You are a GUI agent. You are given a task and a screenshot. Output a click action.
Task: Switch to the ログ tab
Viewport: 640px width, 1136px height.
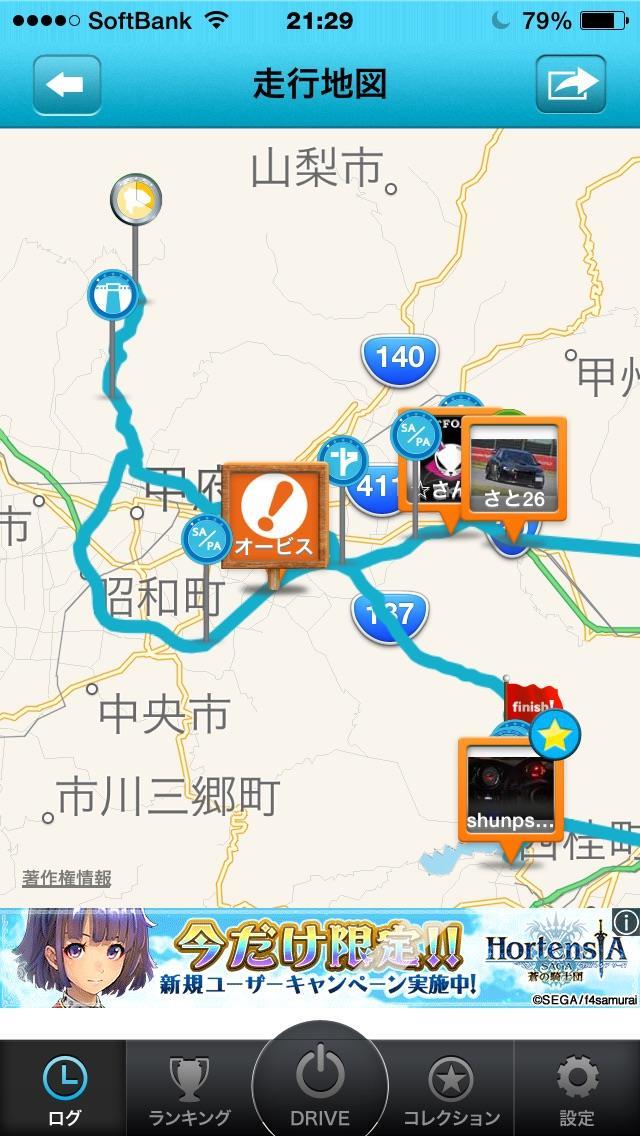point(65,1089)
